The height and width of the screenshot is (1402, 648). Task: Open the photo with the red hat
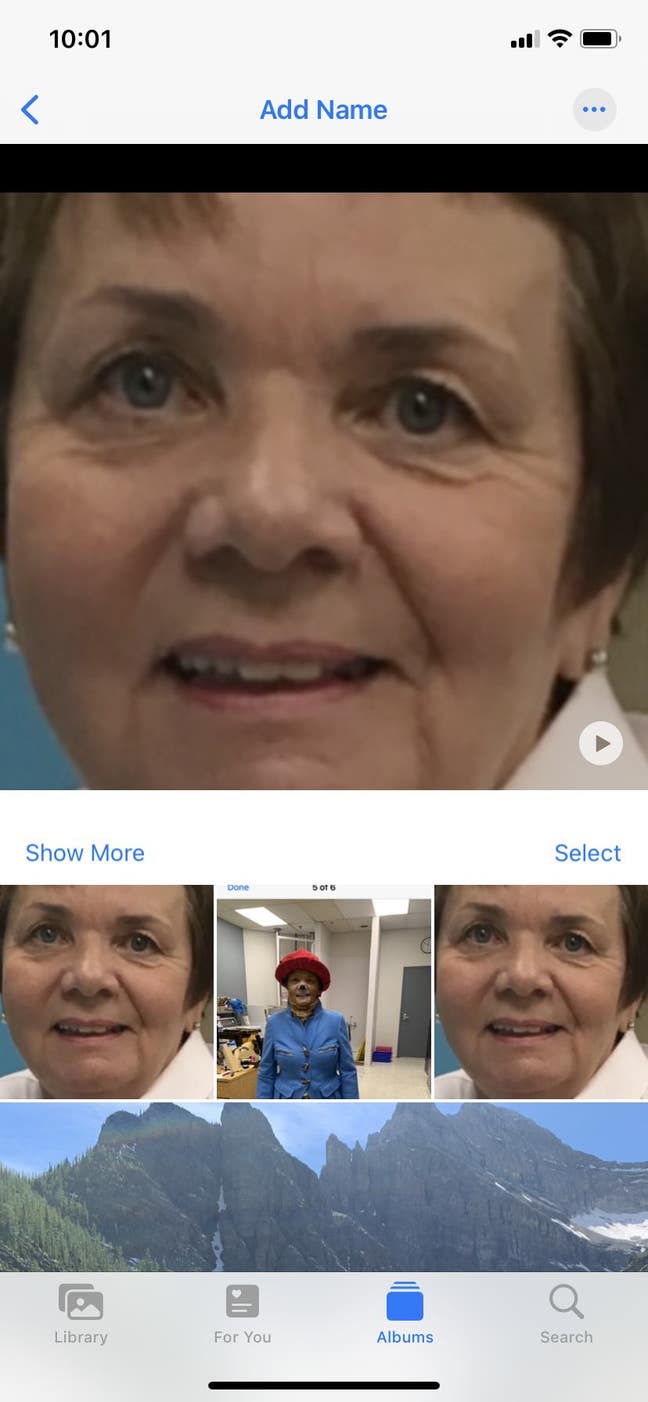pos(324,992)
